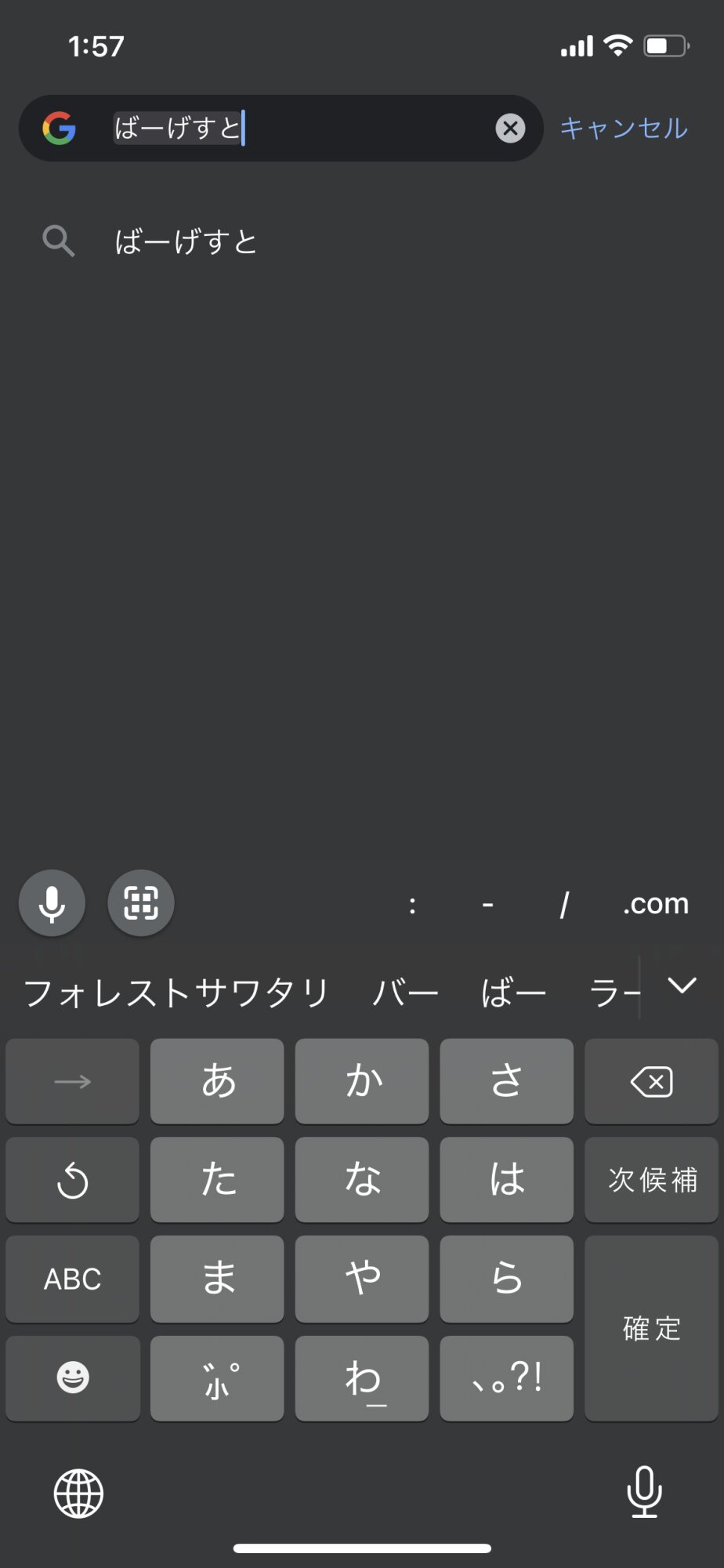
Task: Open the QR code scanner button
Action: click(x=141, y=903)
